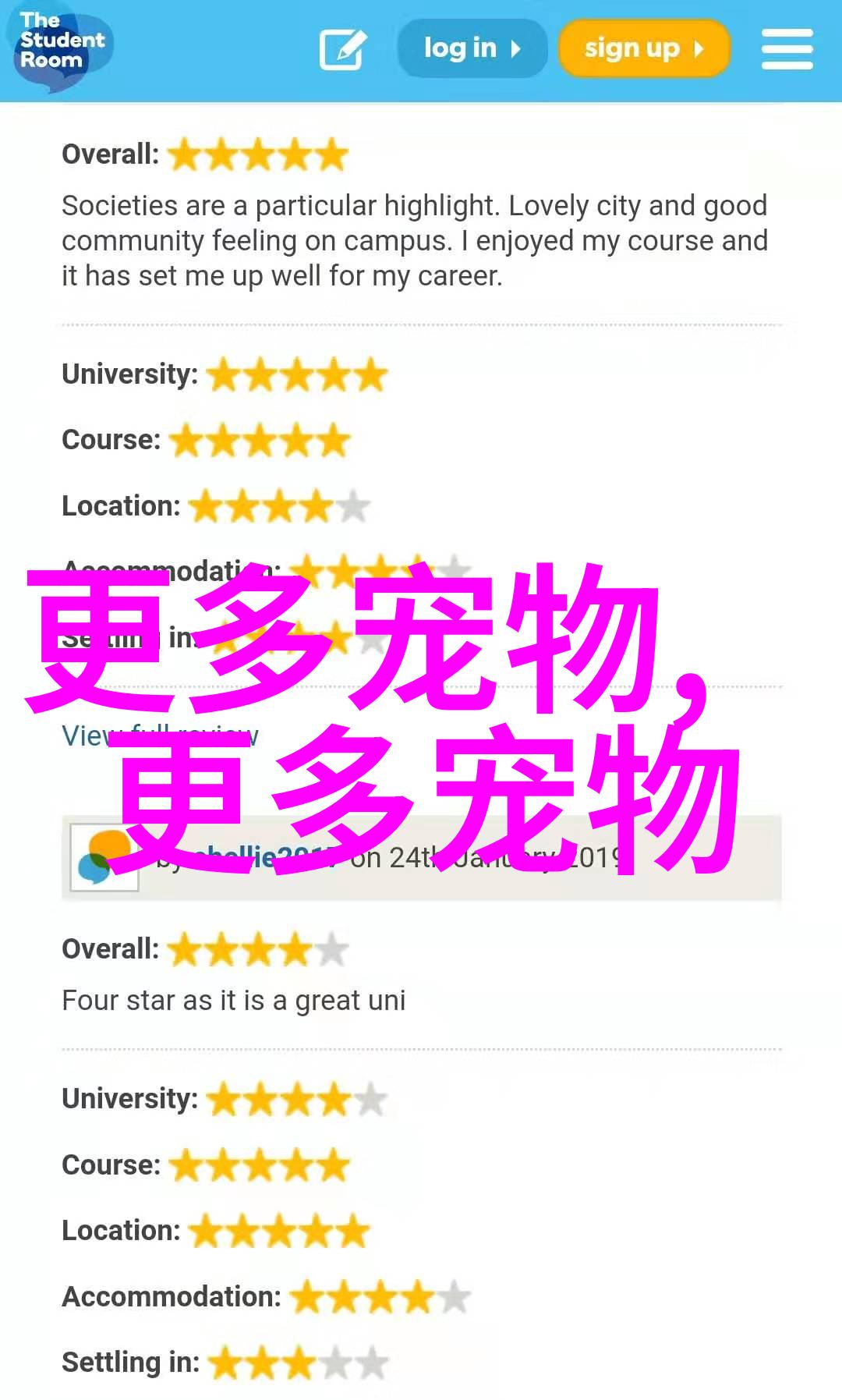Open the hamburger menu

(787, 49)
